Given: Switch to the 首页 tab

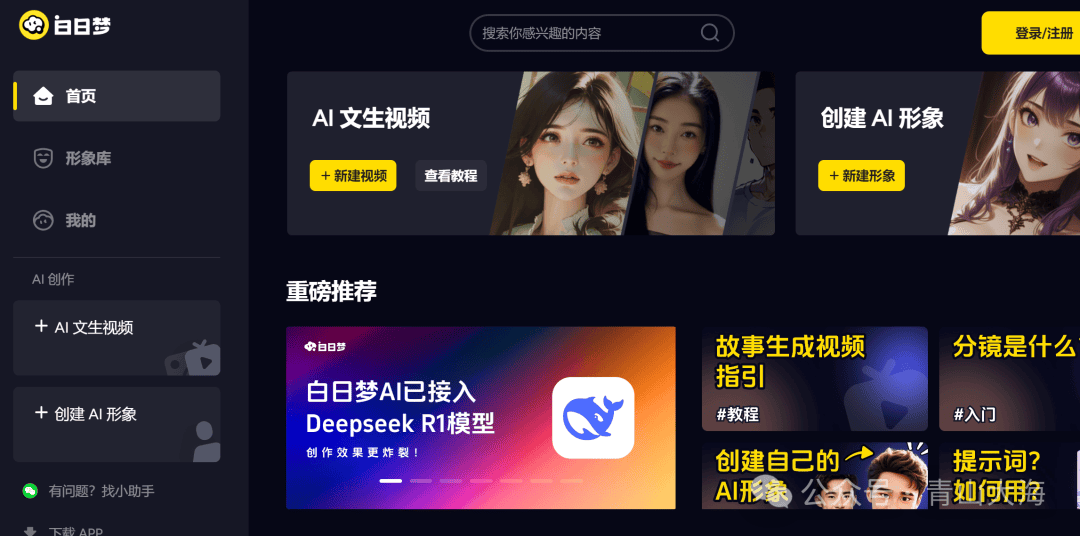Looking at the screenshot, I should pos(116,96).
